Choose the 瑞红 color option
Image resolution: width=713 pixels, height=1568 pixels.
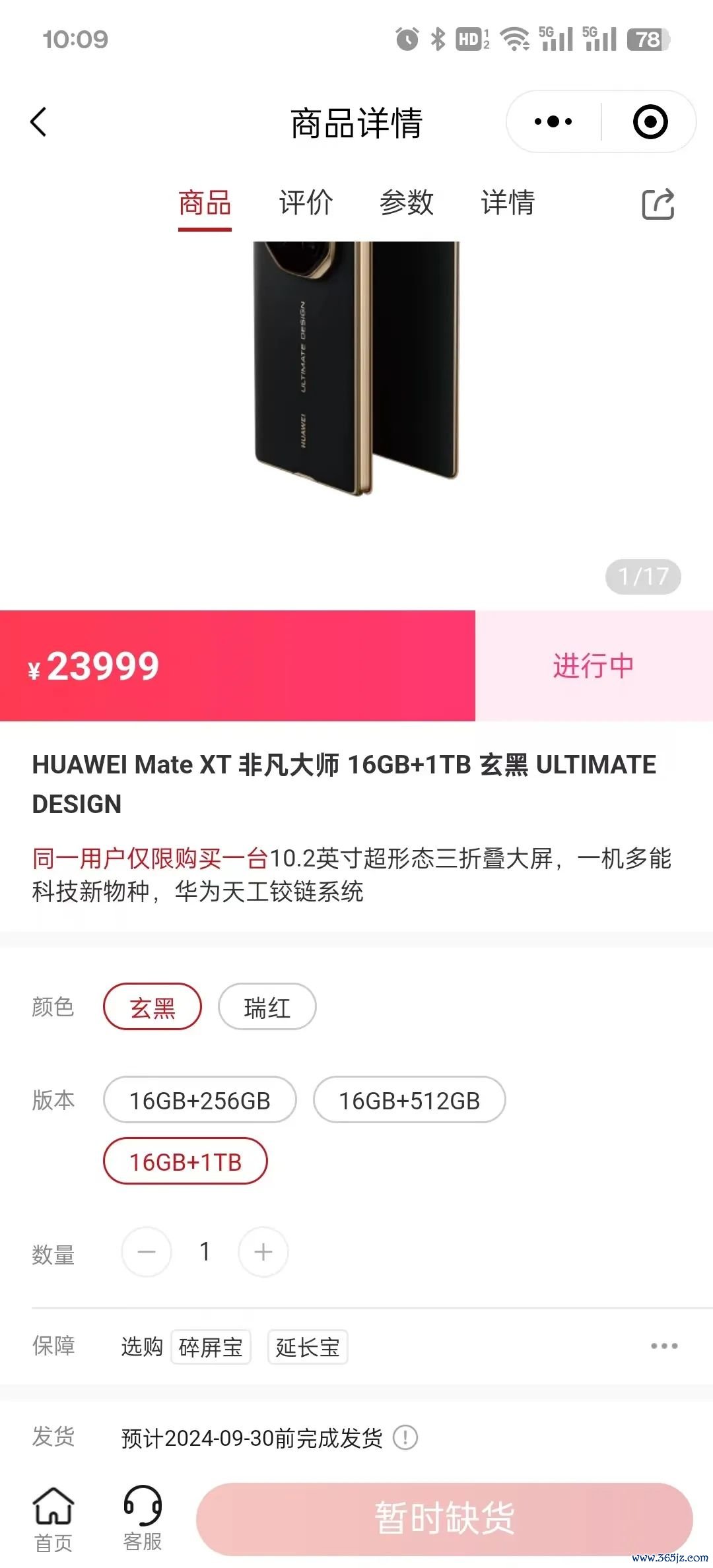(x=267, y=1007)
